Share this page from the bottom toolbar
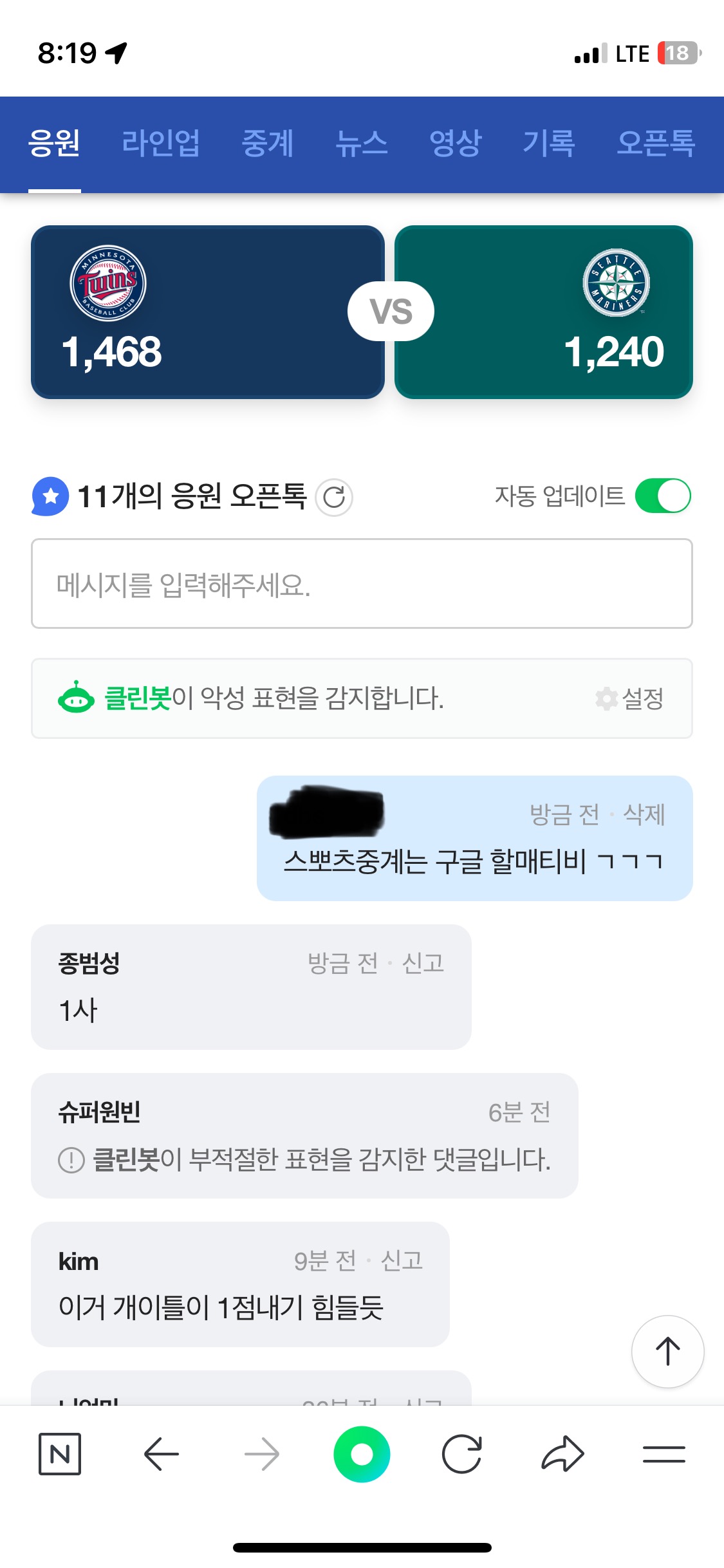The image size is (724, 1568). (562, 1454)
